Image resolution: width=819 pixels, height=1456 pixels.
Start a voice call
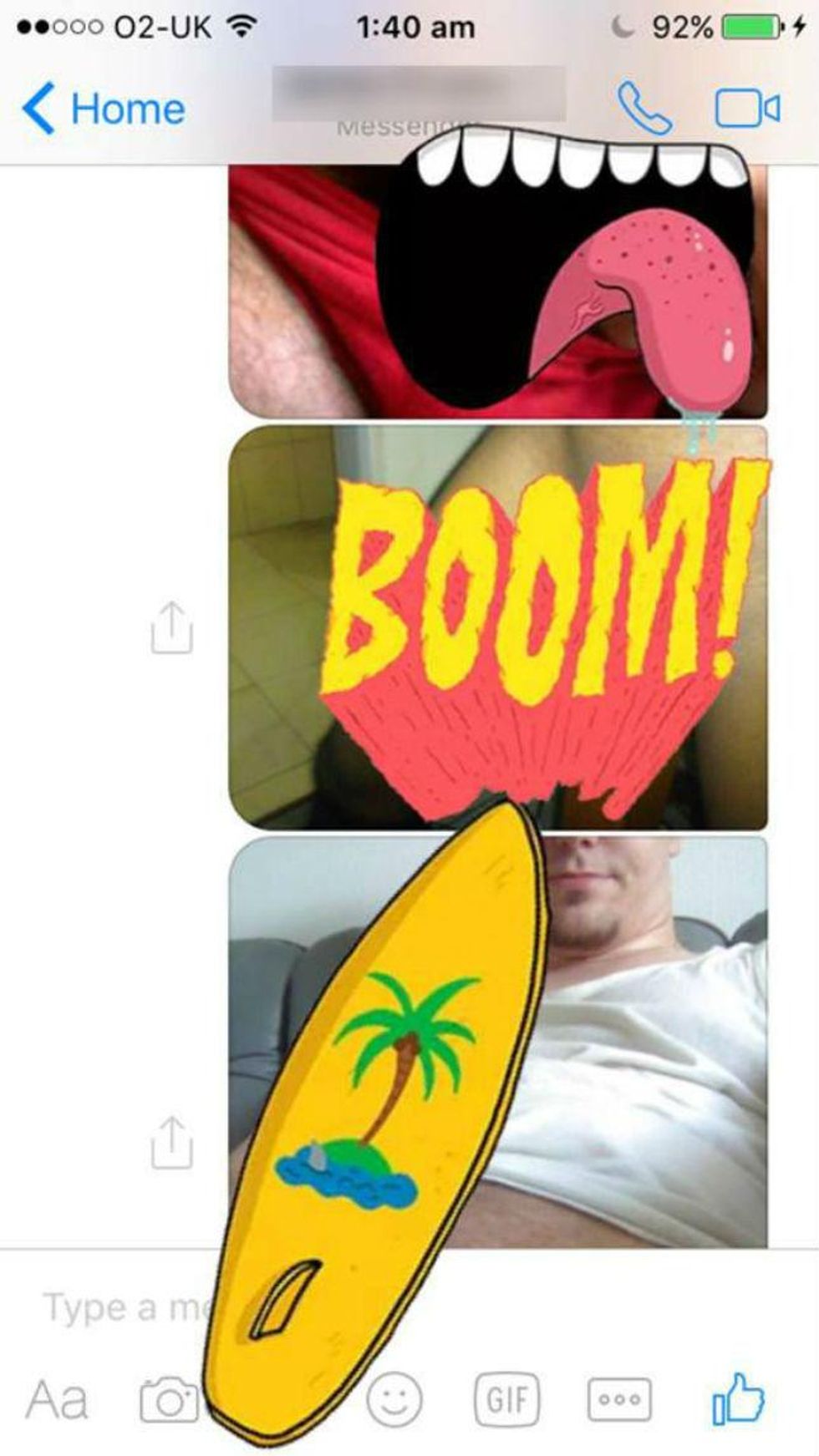644,109
